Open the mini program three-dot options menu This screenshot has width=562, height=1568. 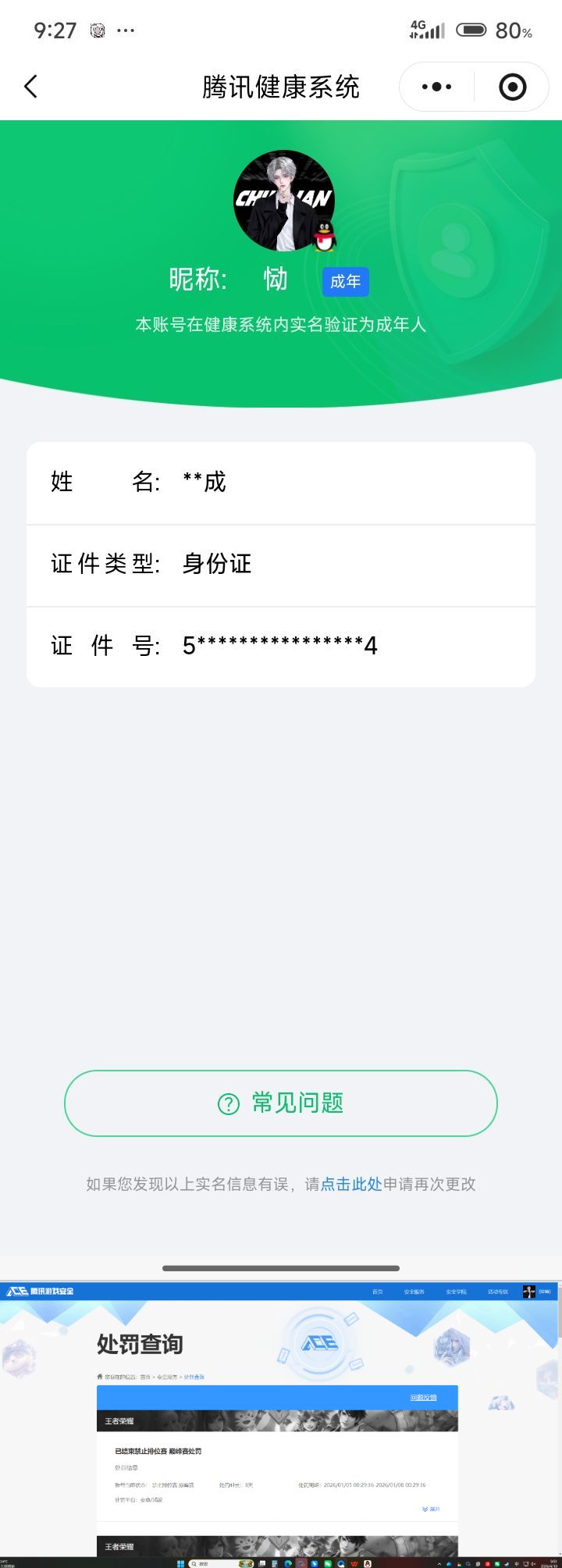pos(435,87)
